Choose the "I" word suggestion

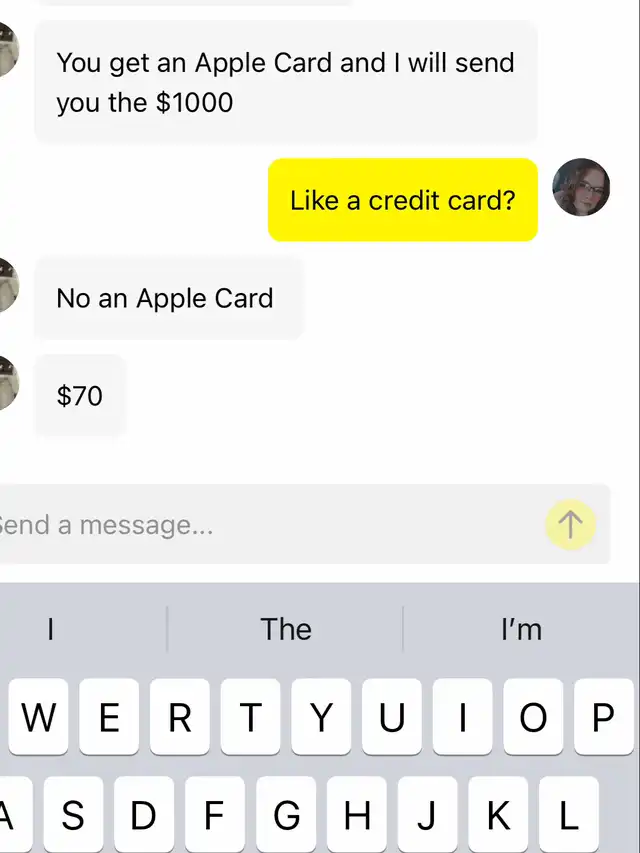click(50, 629)
